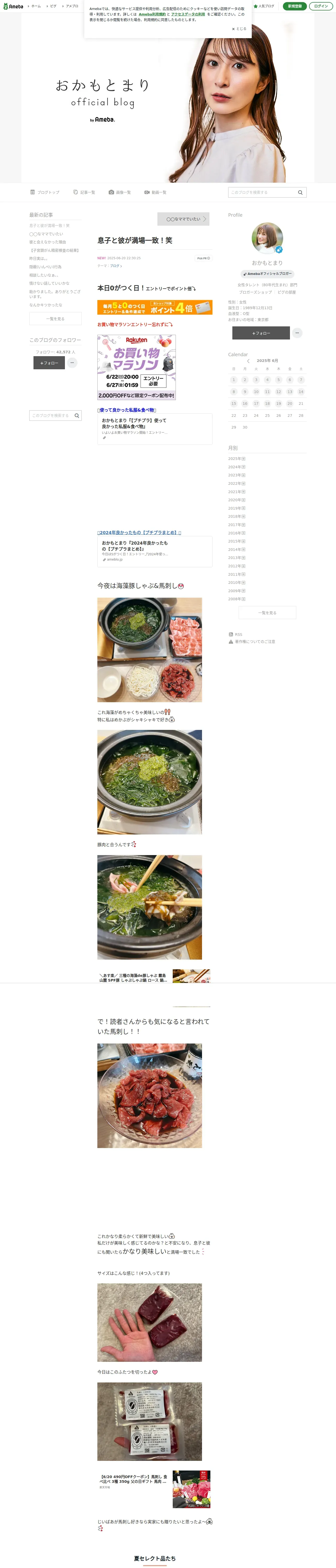Open the 動画一覧 tab

click(155, 192)
